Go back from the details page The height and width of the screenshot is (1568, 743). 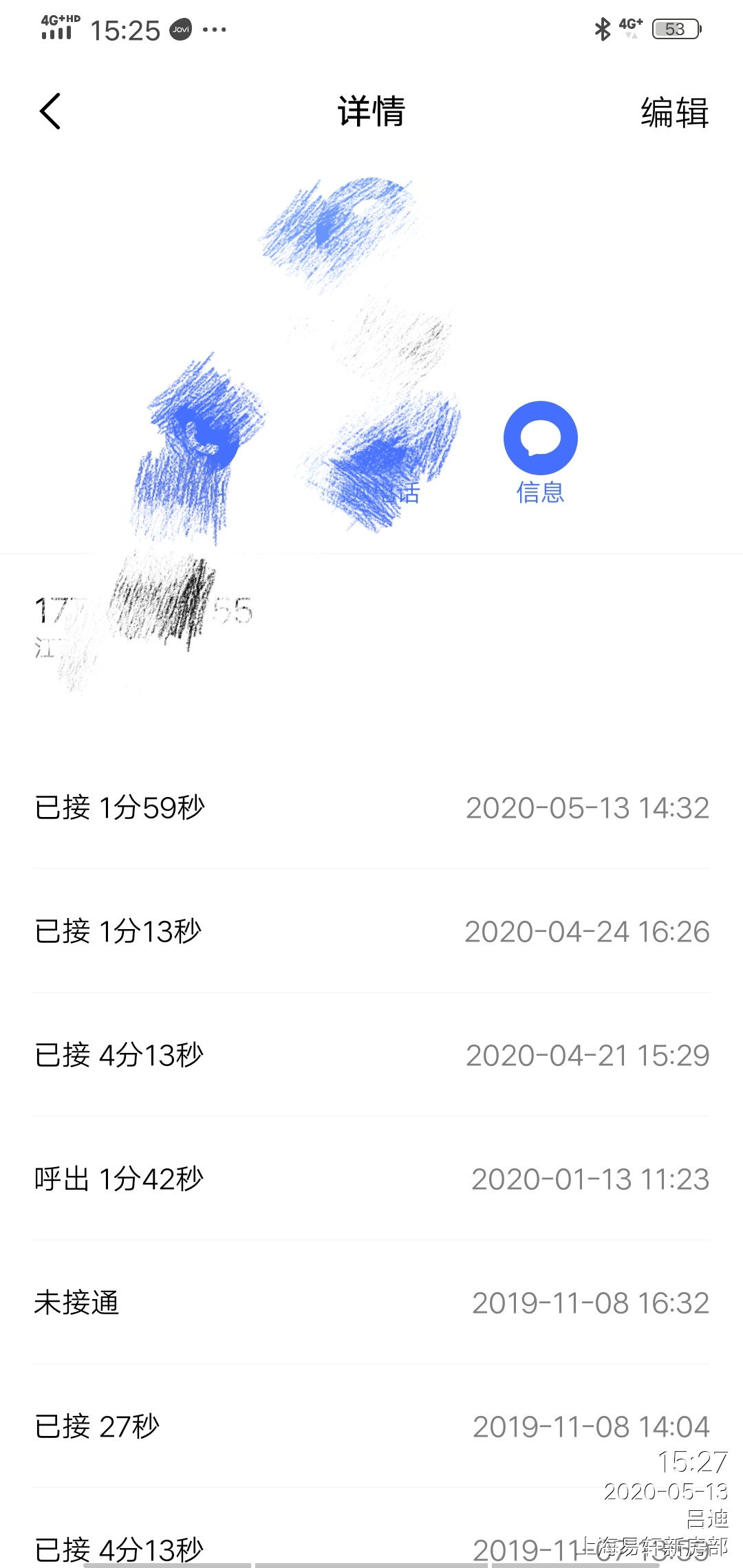50,111
